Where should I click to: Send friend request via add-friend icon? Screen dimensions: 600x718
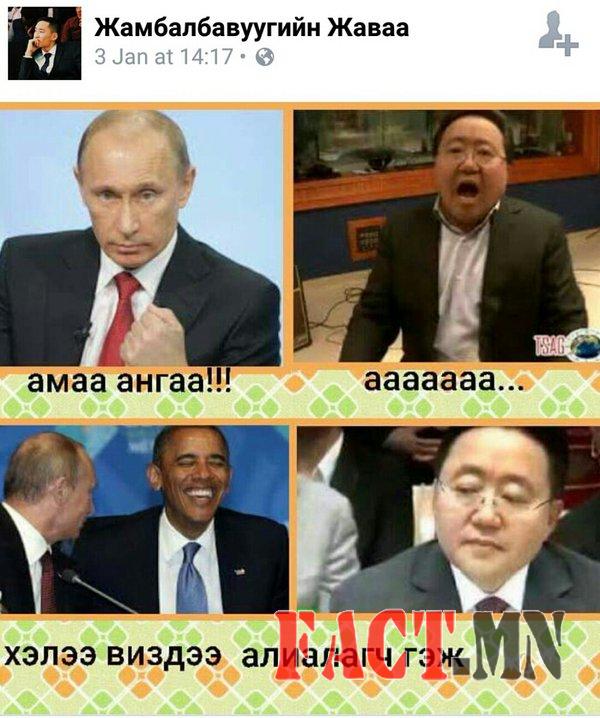558,34
